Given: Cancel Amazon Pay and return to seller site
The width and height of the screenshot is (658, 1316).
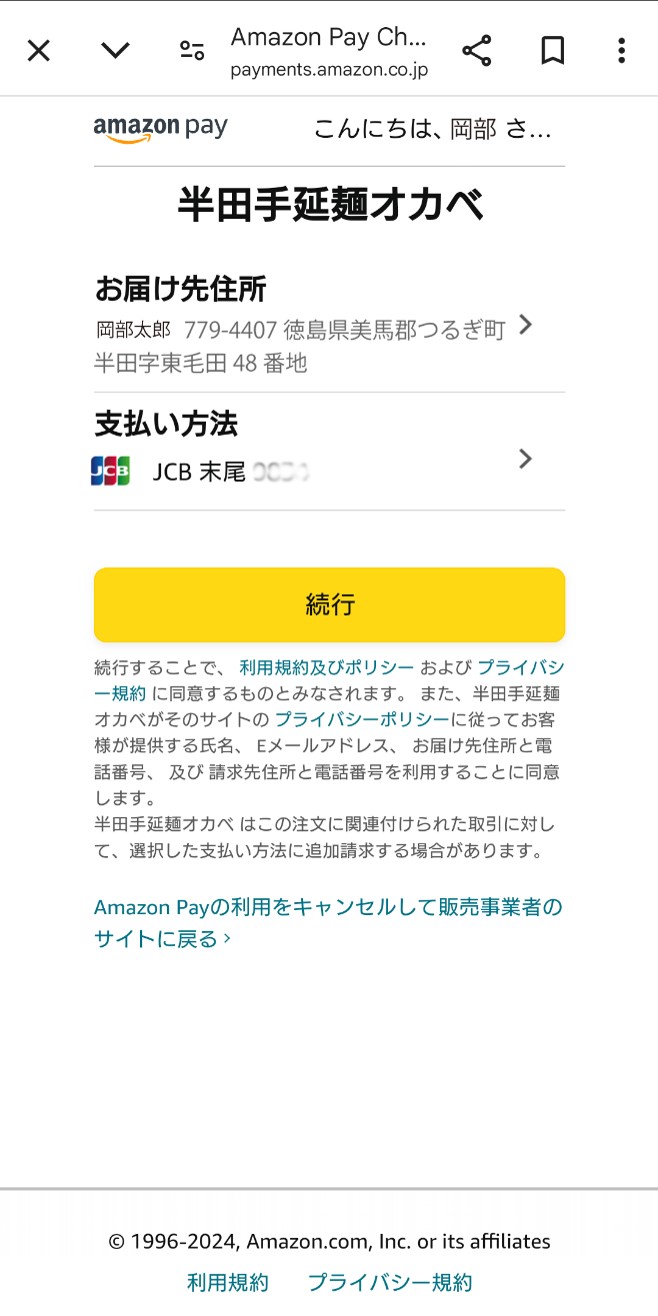Looking at the screenshot, I should pyautogui.click(x=327, y=922).
